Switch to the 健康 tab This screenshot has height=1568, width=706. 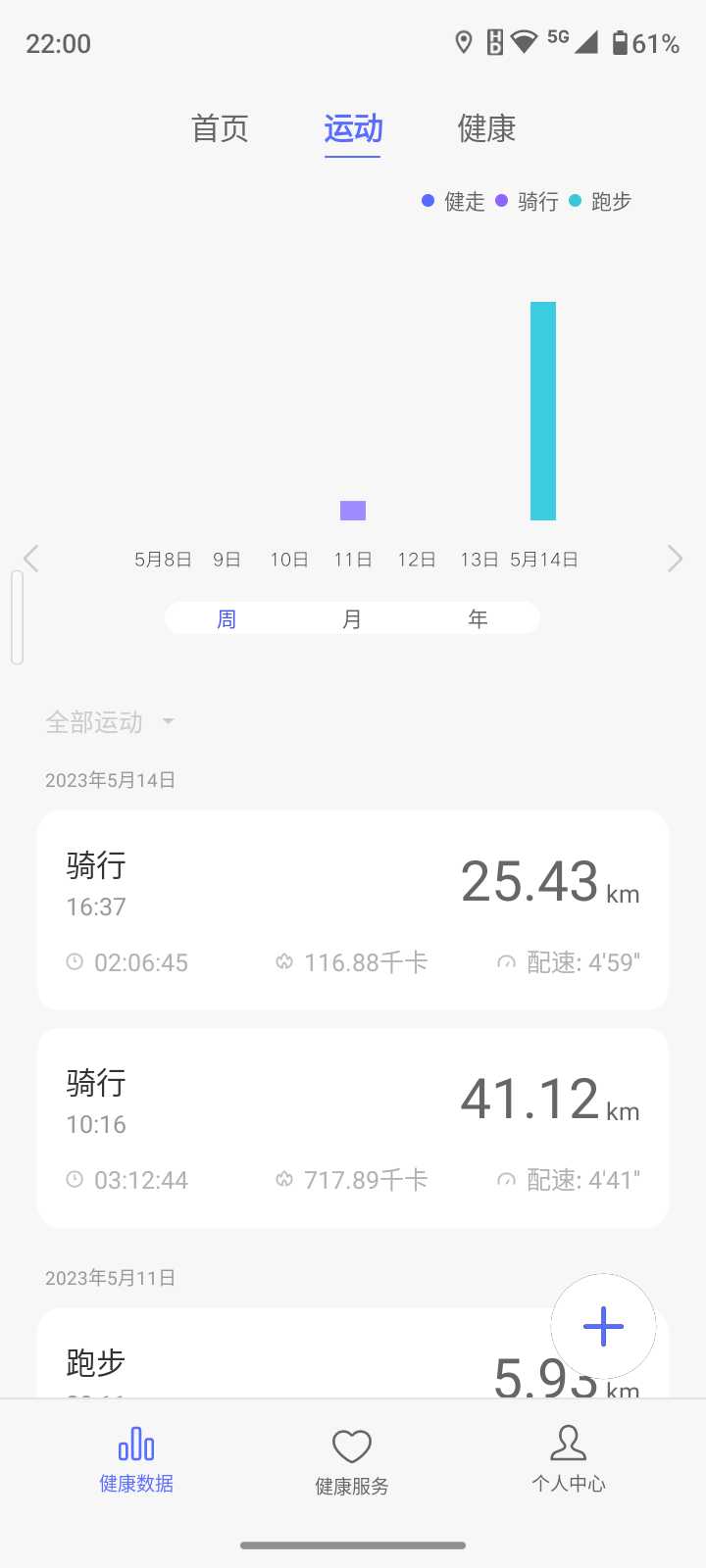tap(486, 128)
